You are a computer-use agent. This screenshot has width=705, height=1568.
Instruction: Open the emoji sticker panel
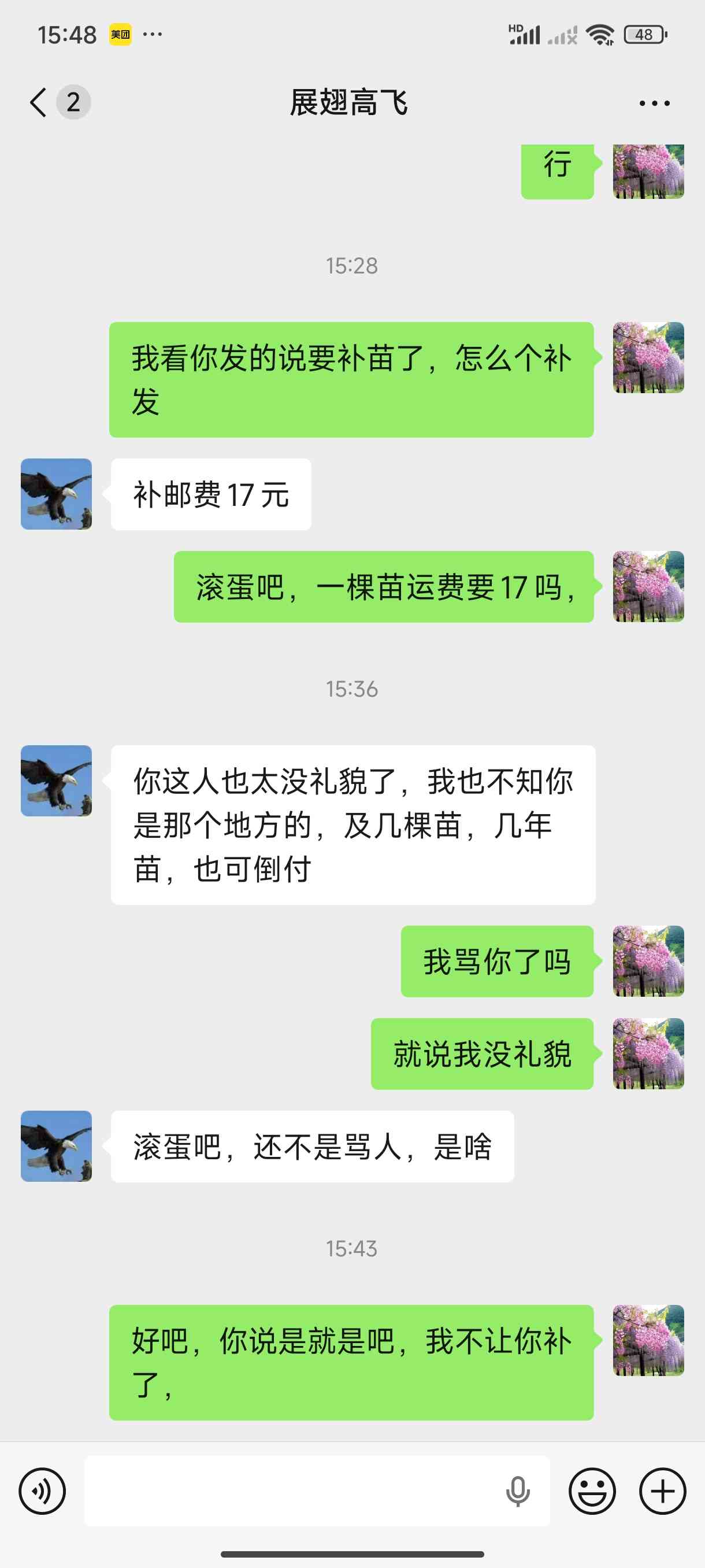coord(592,1491)
